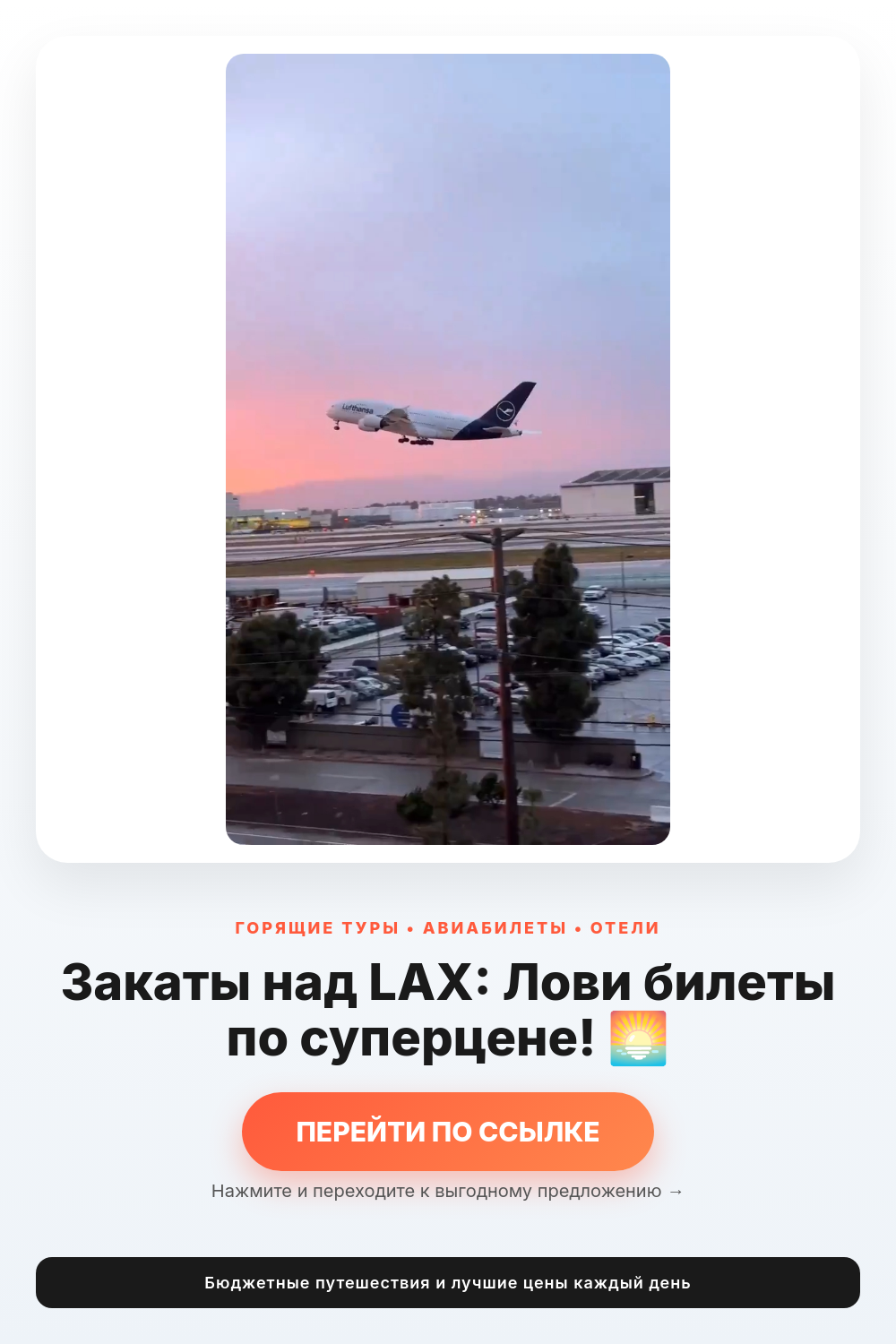Tap the ПЕРЕЙТИ ПО ССЫЛКЕ button
The width and height of the screenshot is (896, 1344).
tap(448, 1132)
